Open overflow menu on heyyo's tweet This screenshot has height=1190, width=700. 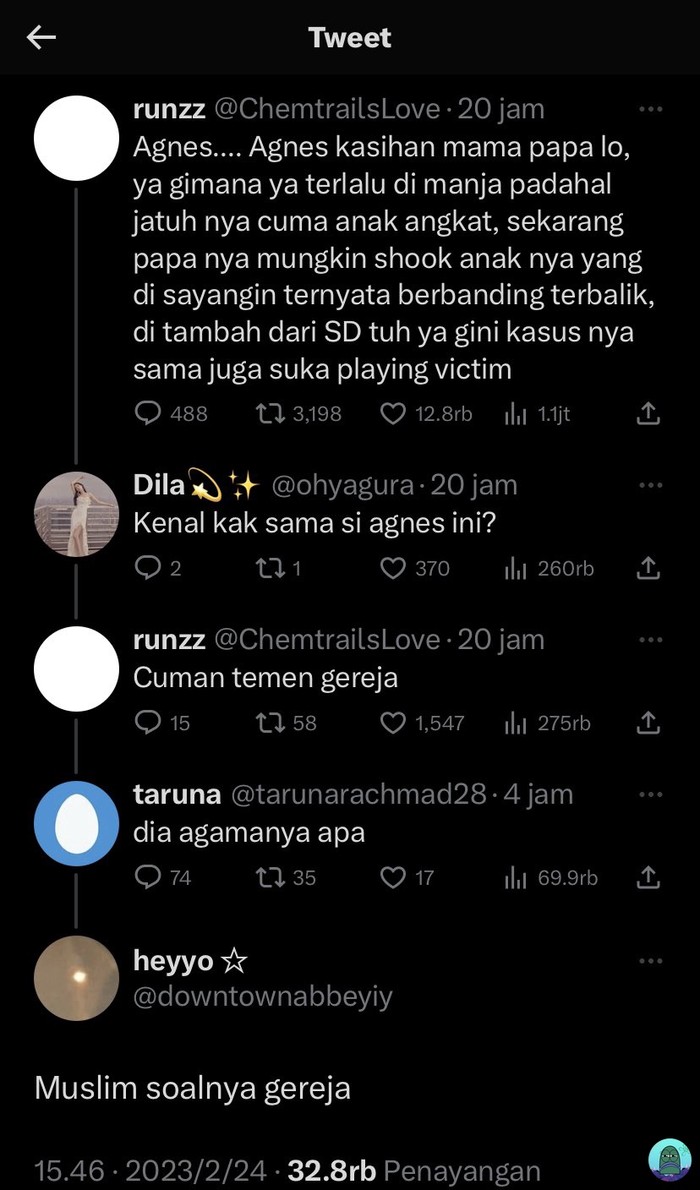click(x=650, y=960)
